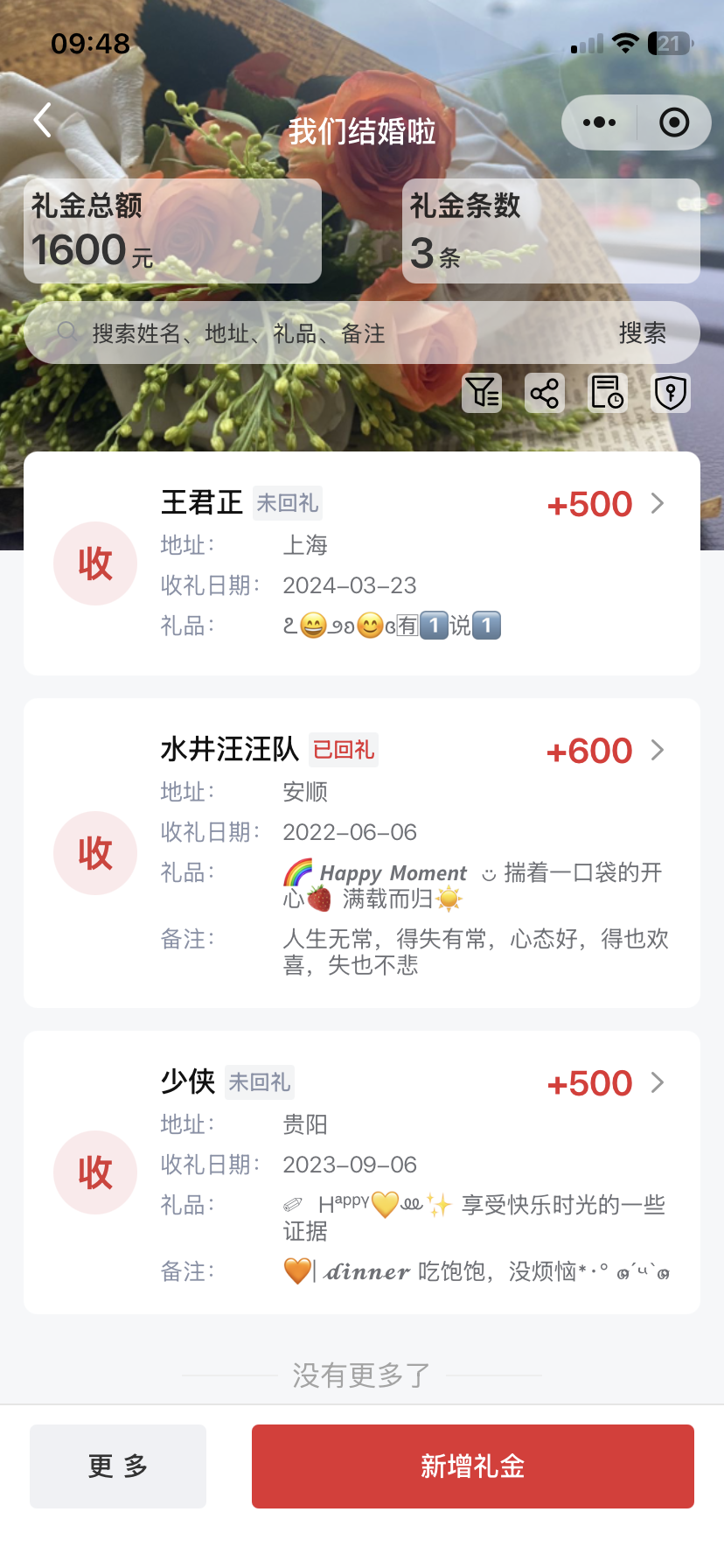
Task: Open the share icon
Action: tap(545, 393)
